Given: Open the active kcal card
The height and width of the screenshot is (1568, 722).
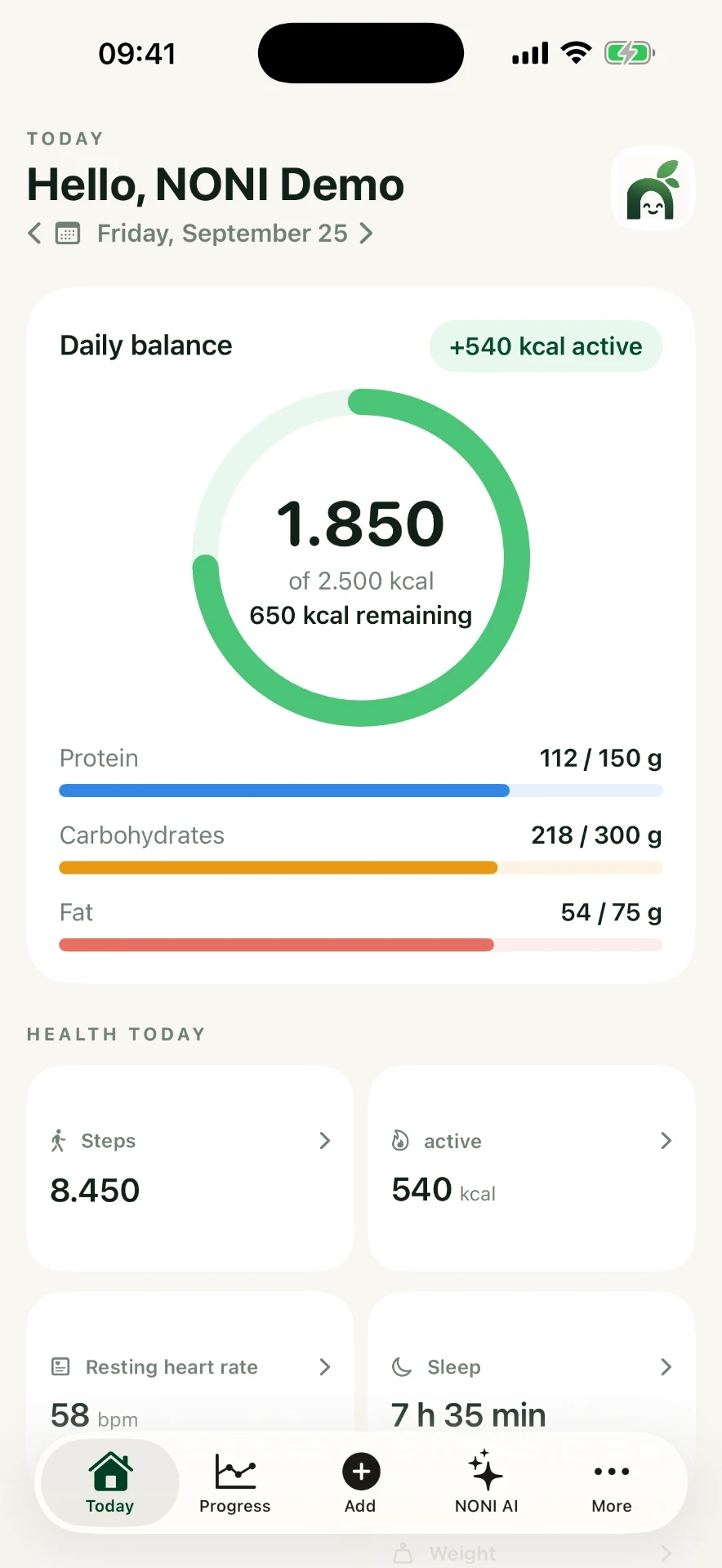Looking at the screenshot, I should tap(532, 1168).
